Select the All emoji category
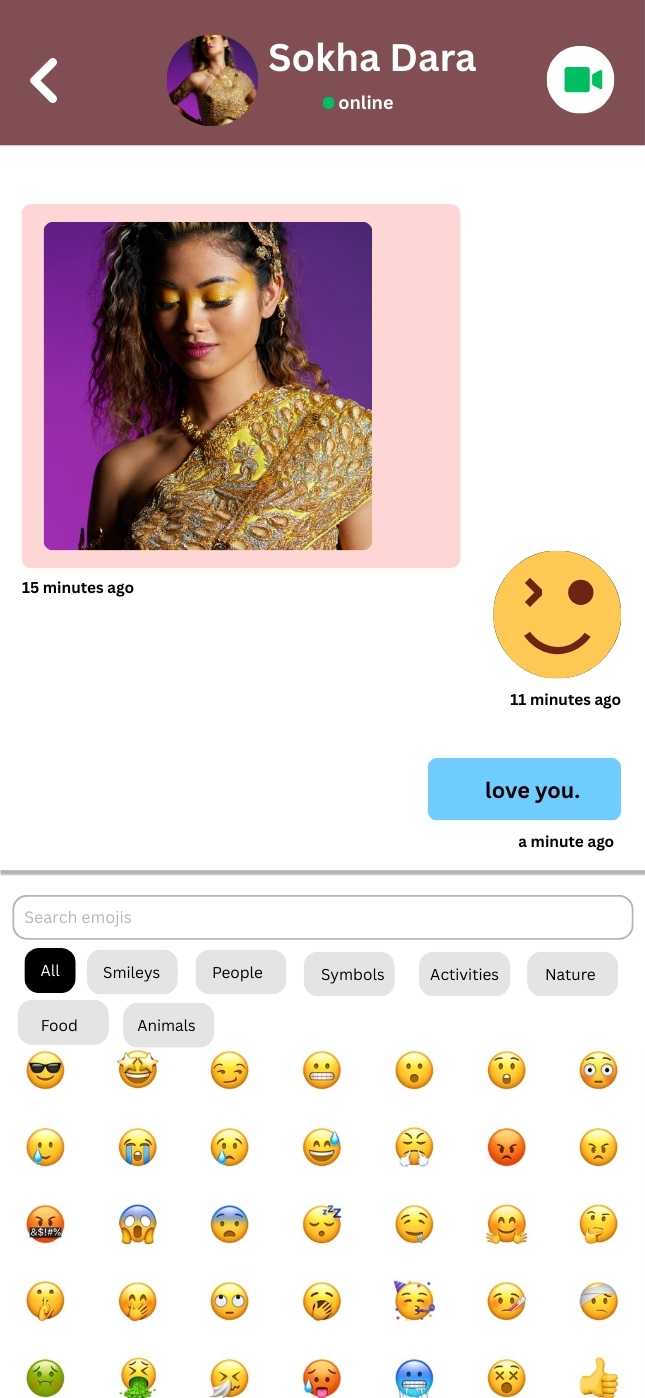The height and width of the screenshot is (1398, 645). coord(50,970)
